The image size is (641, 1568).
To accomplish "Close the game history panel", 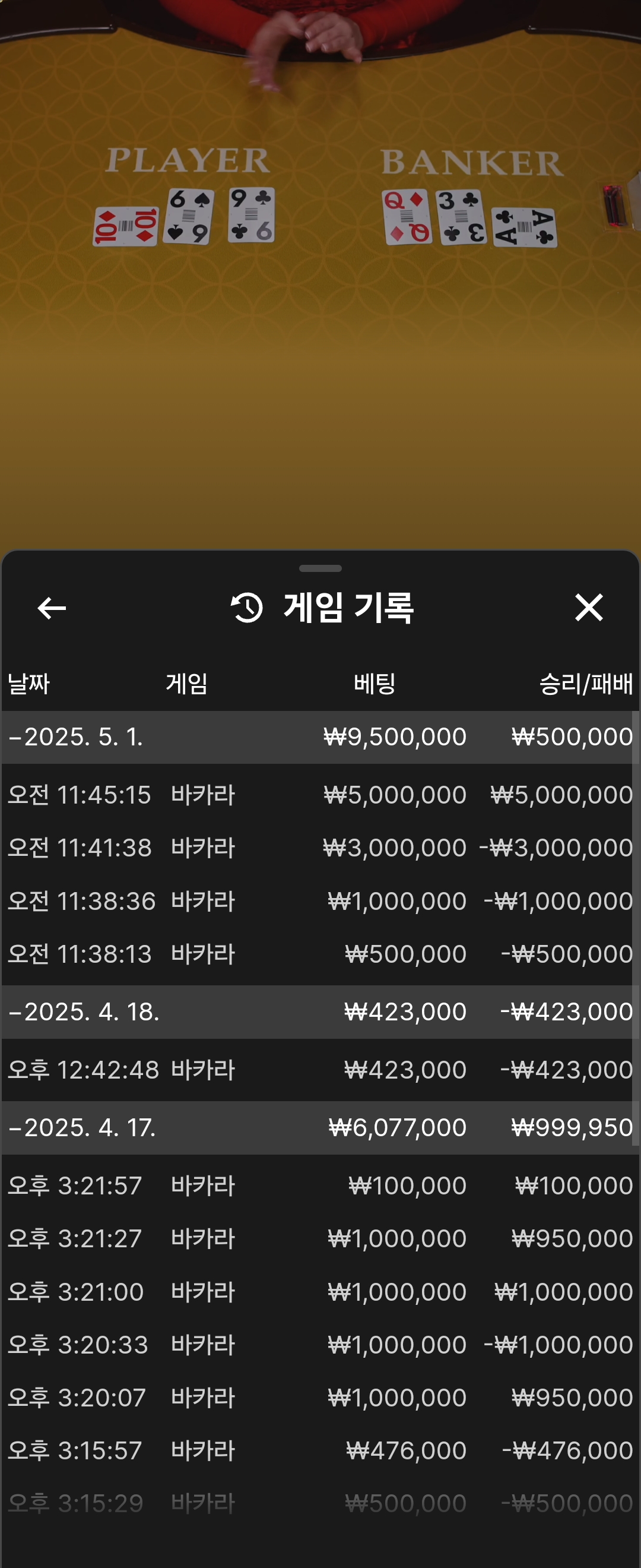I will tap(588, 608).
